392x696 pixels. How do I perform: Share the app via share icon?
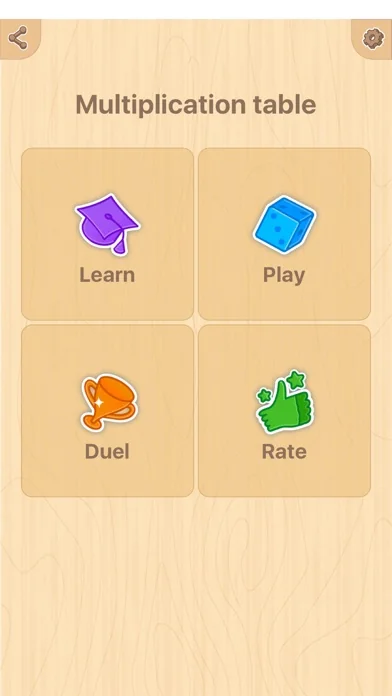(18, 38)
